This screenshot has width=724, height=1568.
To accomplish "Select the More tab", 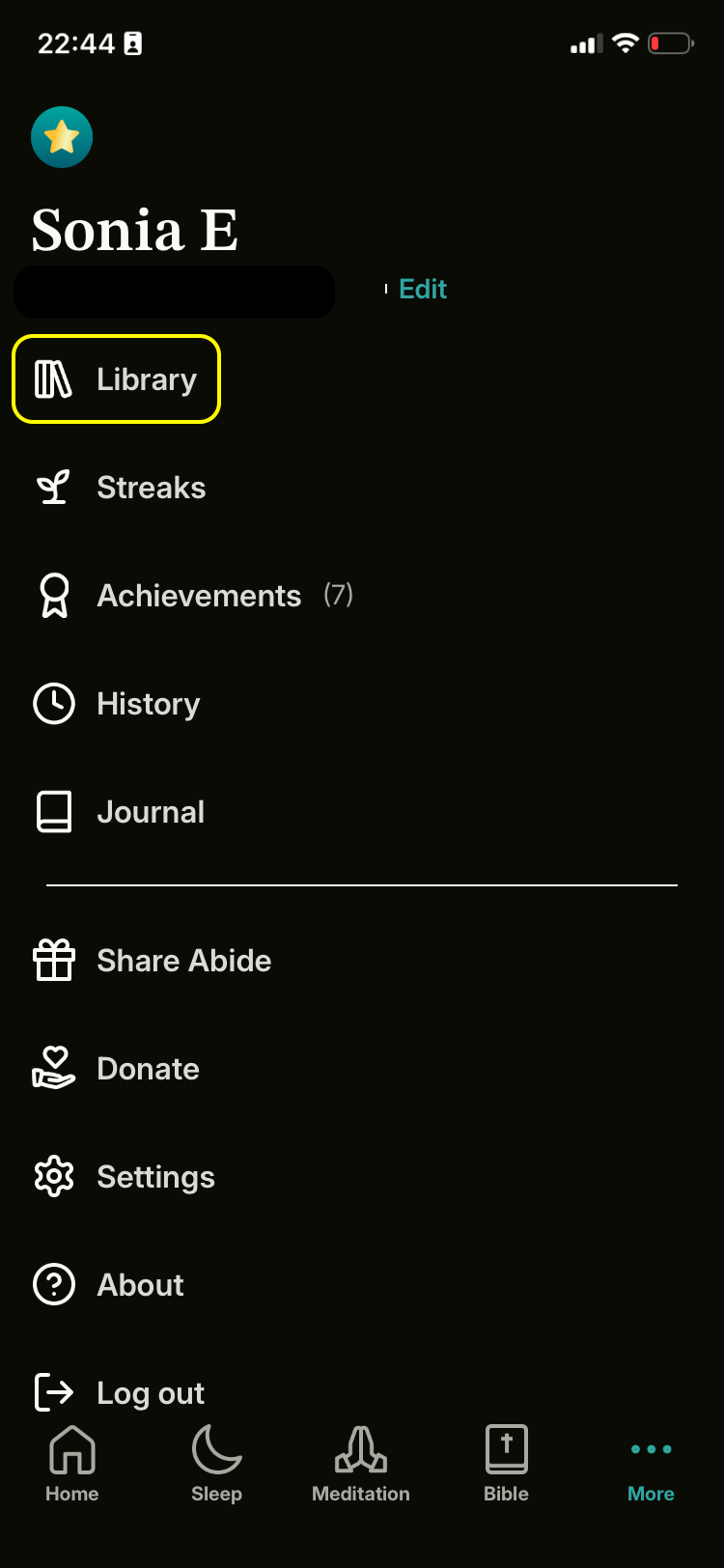I will tap(651, 1464).
